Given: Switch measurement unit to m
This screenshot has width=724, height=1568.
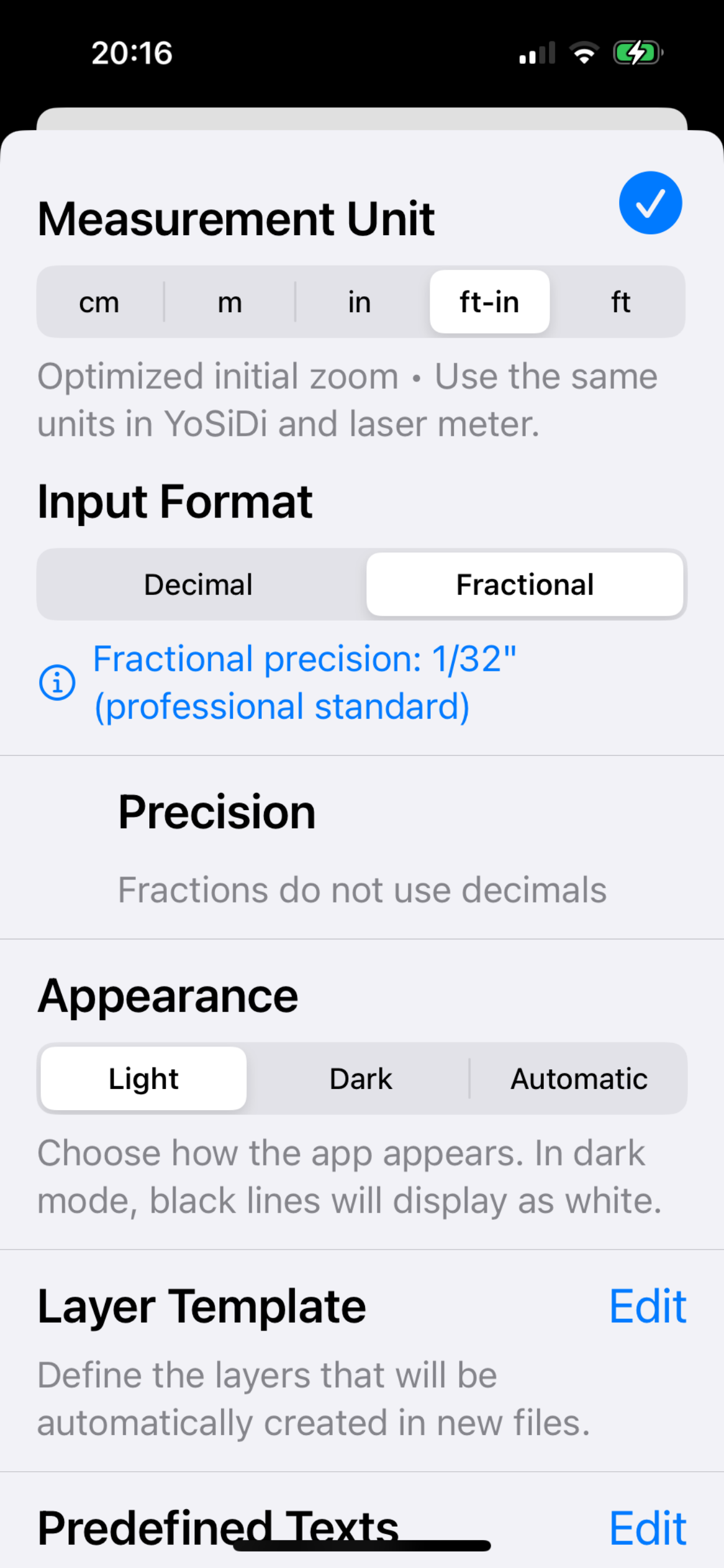Looking at the screenshot, I should (x=230, y=302).
